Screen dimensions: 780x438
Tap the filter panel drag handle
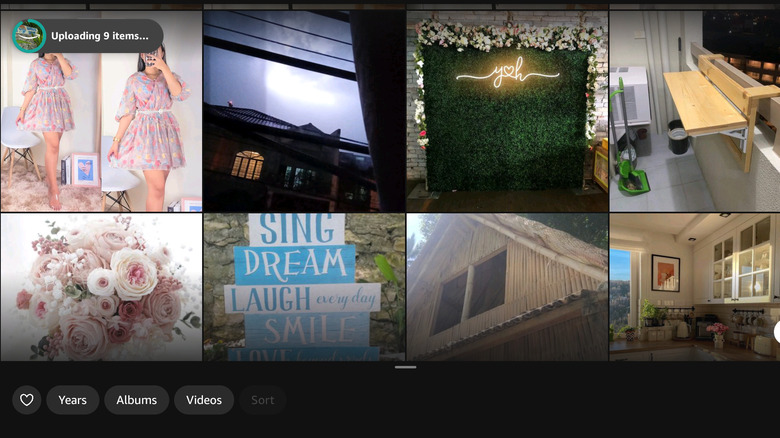pyautogui.click(x=405, y=367)
